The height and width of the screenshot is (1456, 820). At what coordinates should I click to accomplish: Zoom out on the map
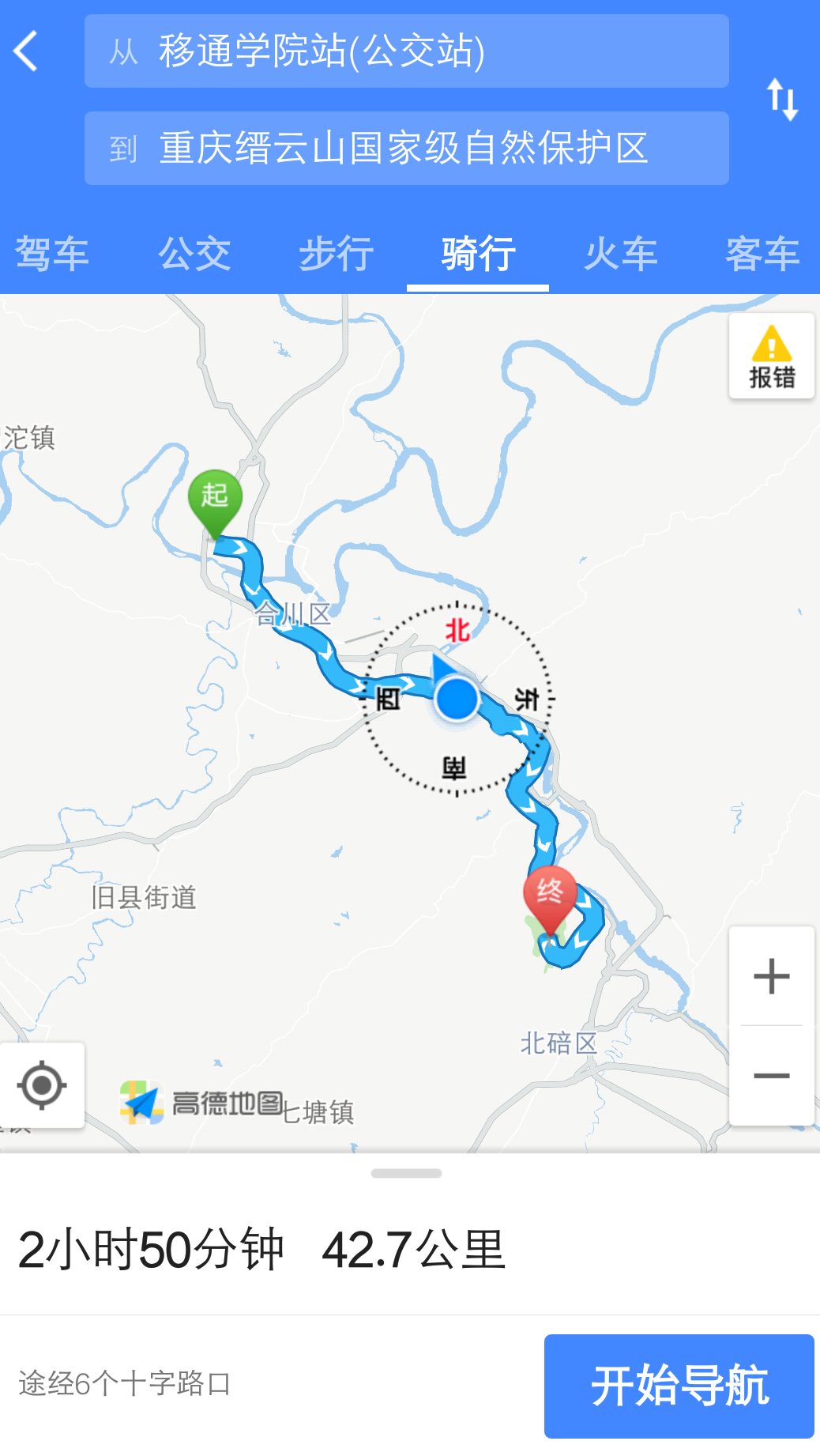(x=771, y=1076)
